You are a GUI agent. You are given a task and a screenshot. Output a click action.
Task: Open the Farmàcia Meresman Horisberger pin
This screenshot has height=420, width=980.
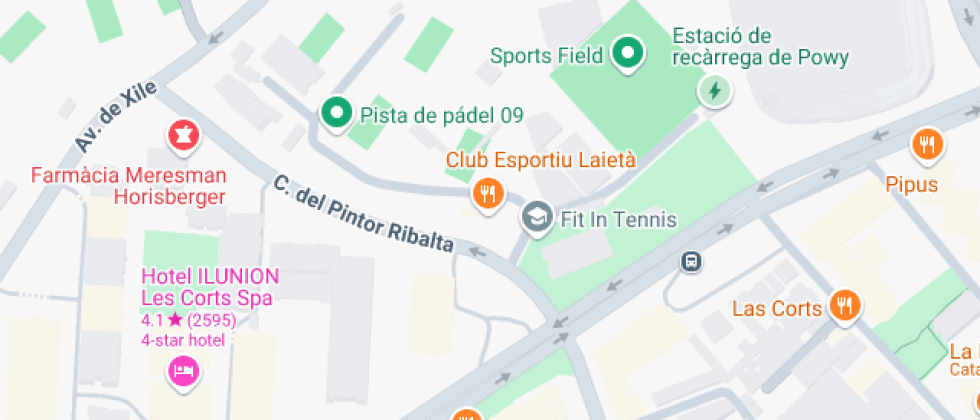183,135
